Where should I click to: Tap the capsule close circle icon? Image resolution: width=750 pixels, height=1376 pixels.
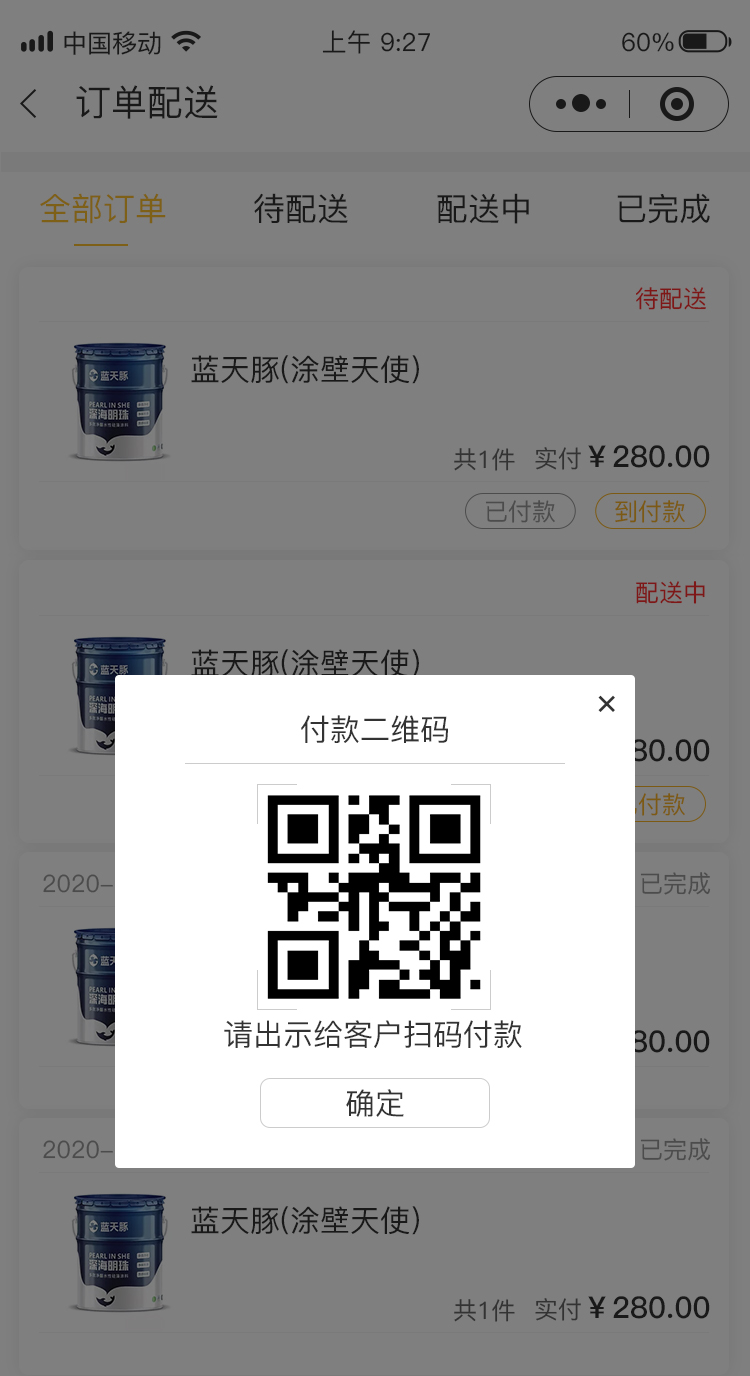675,103
